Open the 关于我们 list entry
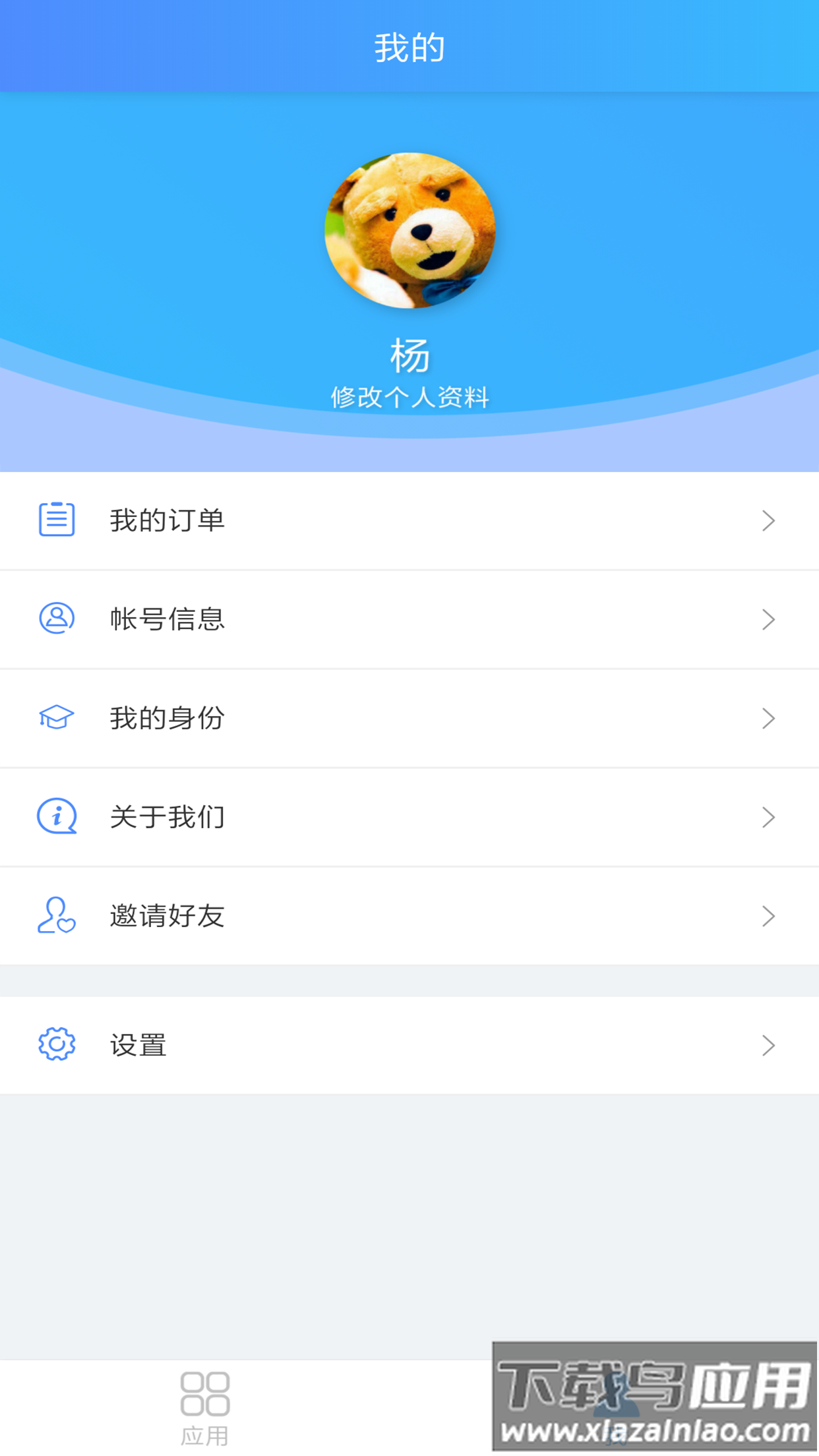Screen dimensions: 819x1456 [x=167, y=817]
